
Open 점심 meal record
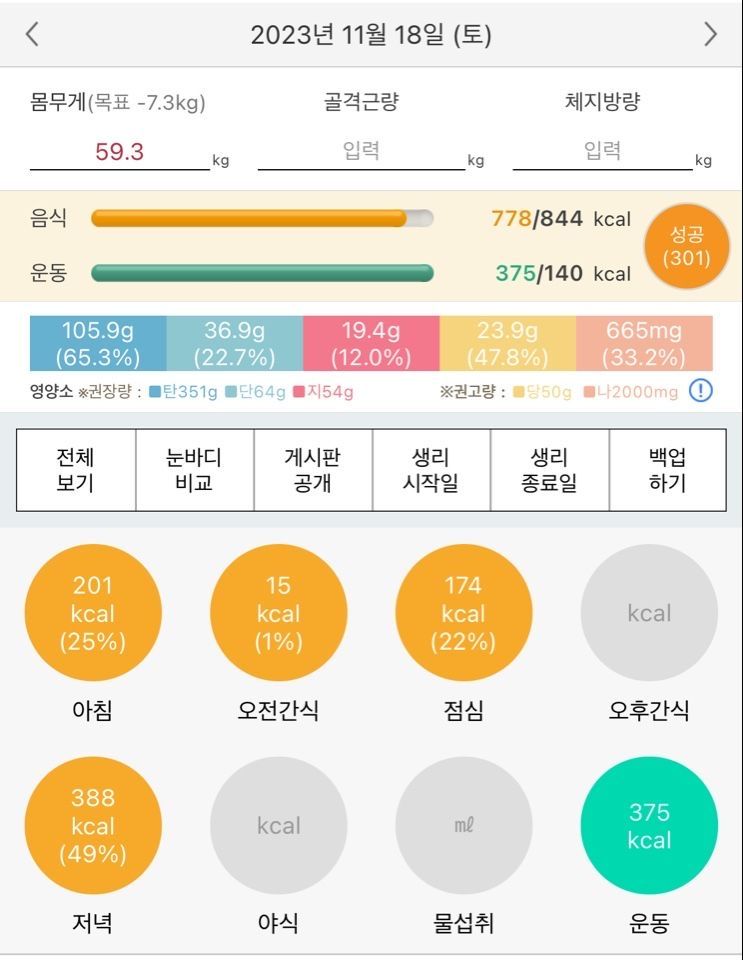(464, 613)
